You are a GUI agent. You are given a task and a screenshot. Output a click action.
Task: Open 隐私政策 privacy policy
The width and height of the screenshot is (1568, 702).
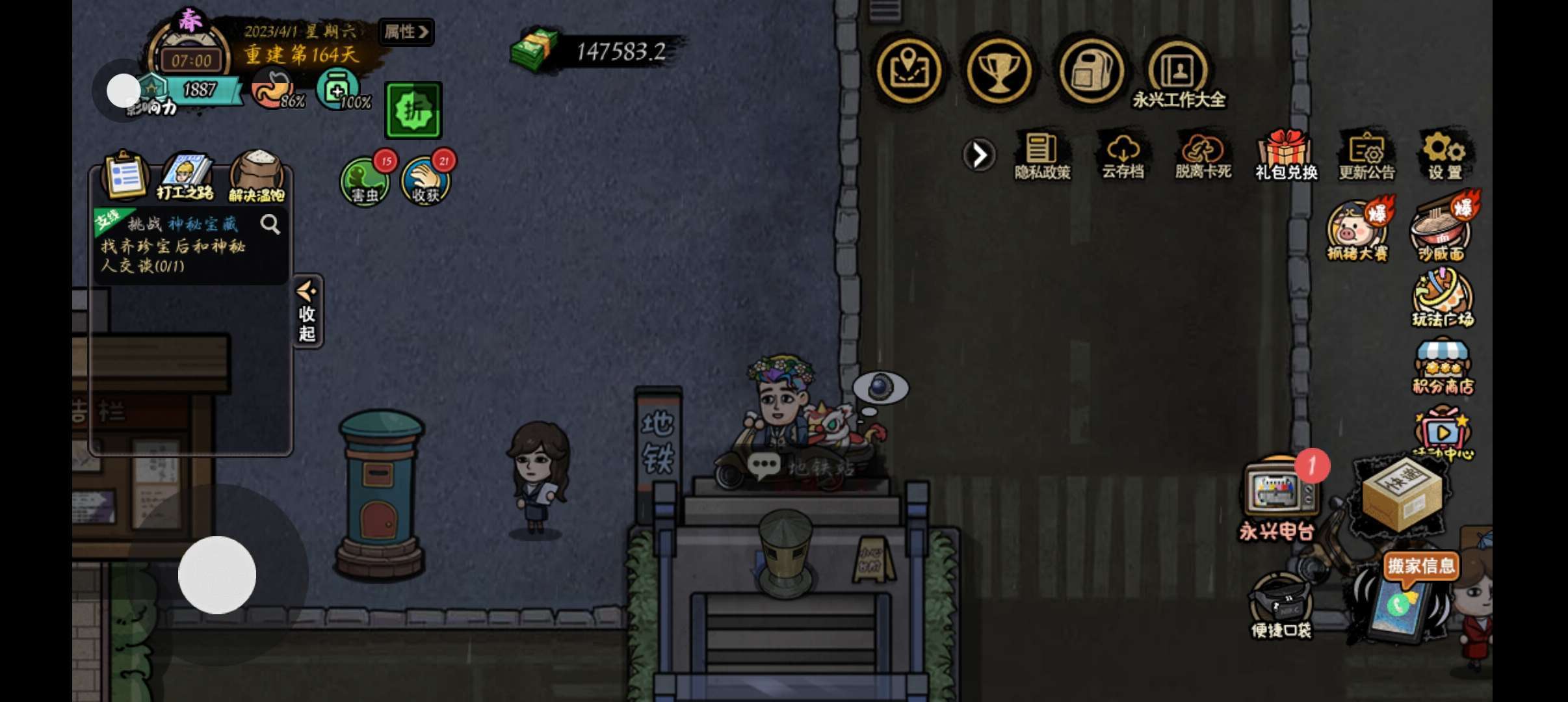coord(1042,156)
